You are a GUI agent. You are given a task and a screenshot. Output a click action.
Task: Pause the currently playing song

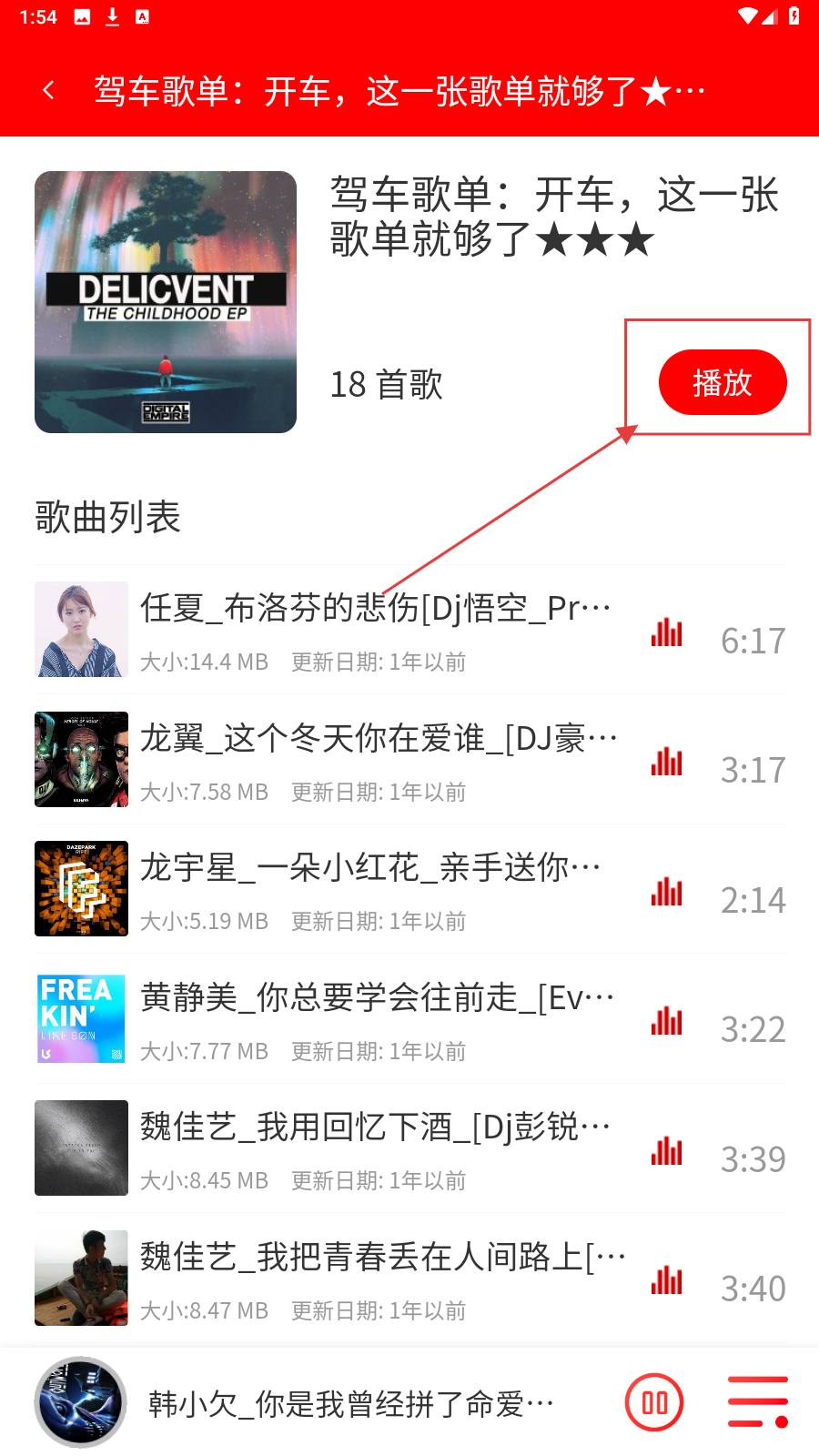tap(653, 1402)
